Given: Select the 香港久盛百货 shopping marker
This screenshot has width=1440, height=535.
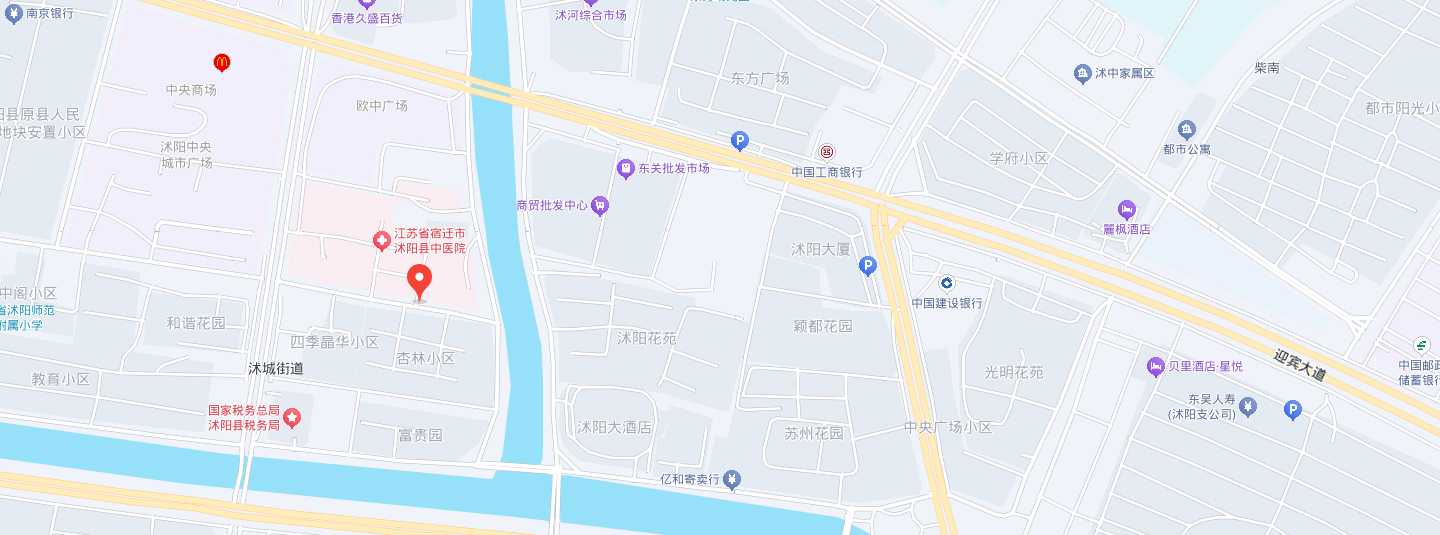Looking at the screenshot, I should tap(367, 4).
